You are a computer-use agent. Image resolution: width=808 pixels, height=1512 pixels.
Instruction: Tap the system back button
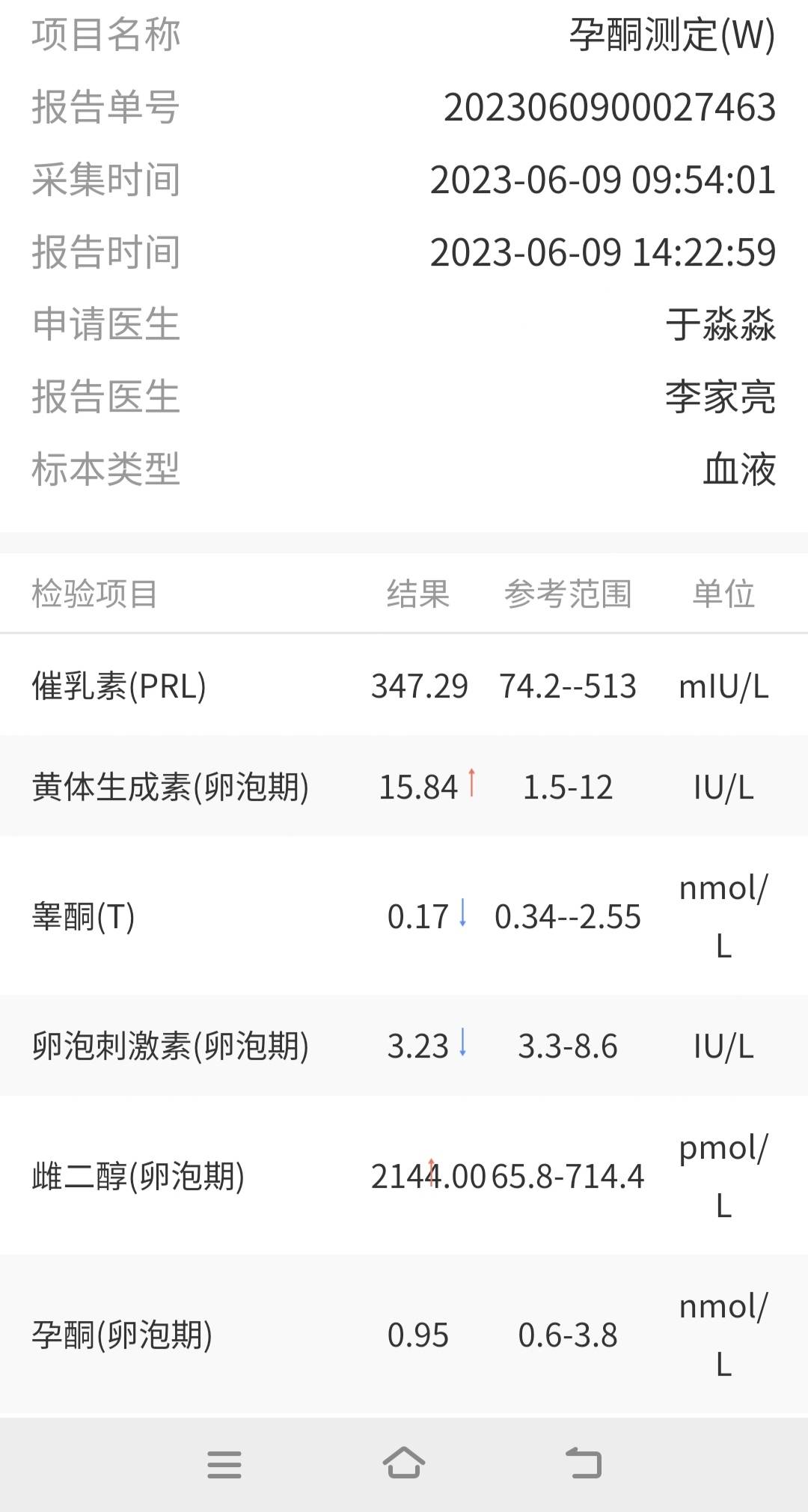[583, 1463]
